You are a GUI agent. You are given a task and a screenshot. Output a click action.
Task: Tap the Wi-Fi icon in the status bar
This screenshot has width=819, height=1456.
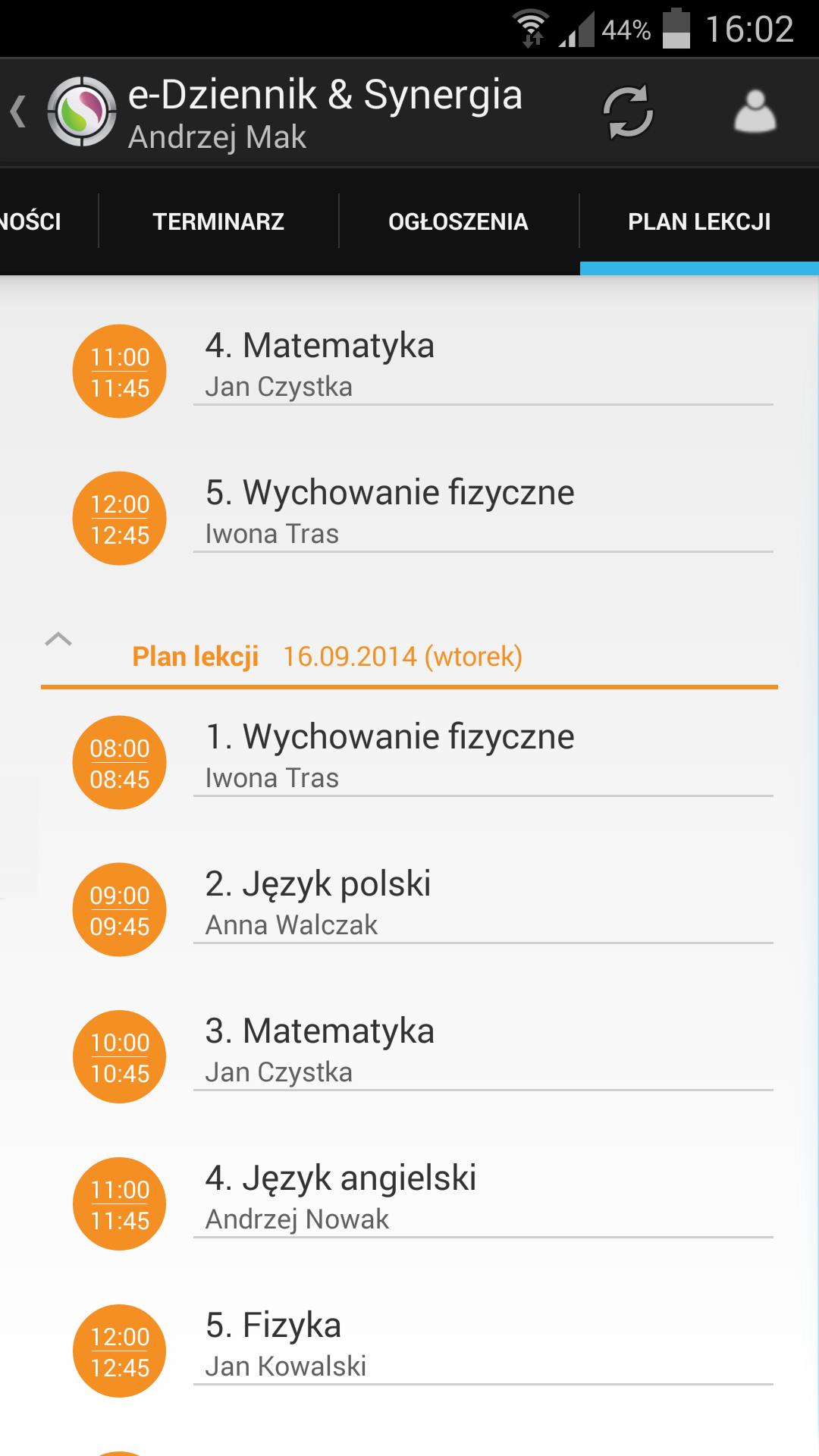(531, 25)
